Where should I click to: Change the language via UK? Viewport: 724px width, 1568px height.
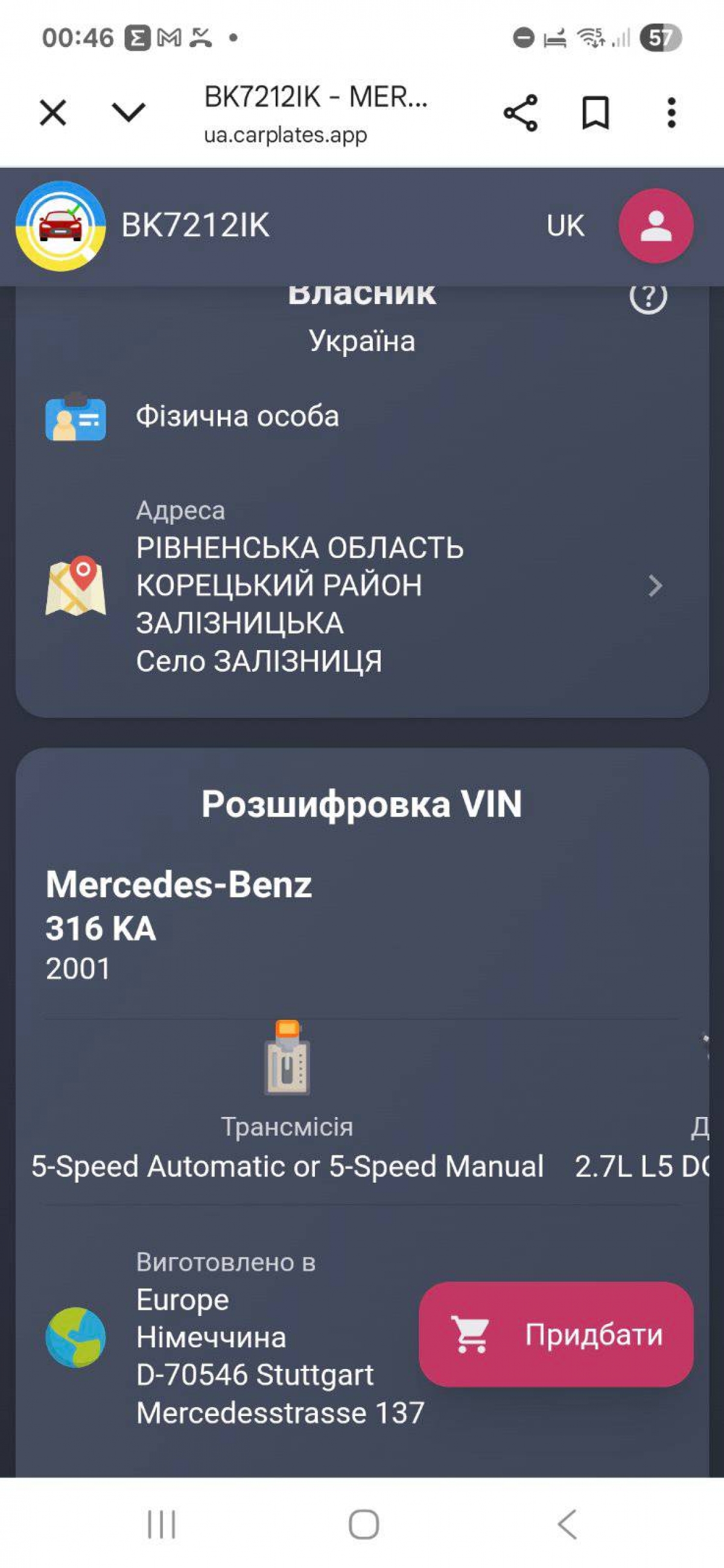tap(565, 226)
